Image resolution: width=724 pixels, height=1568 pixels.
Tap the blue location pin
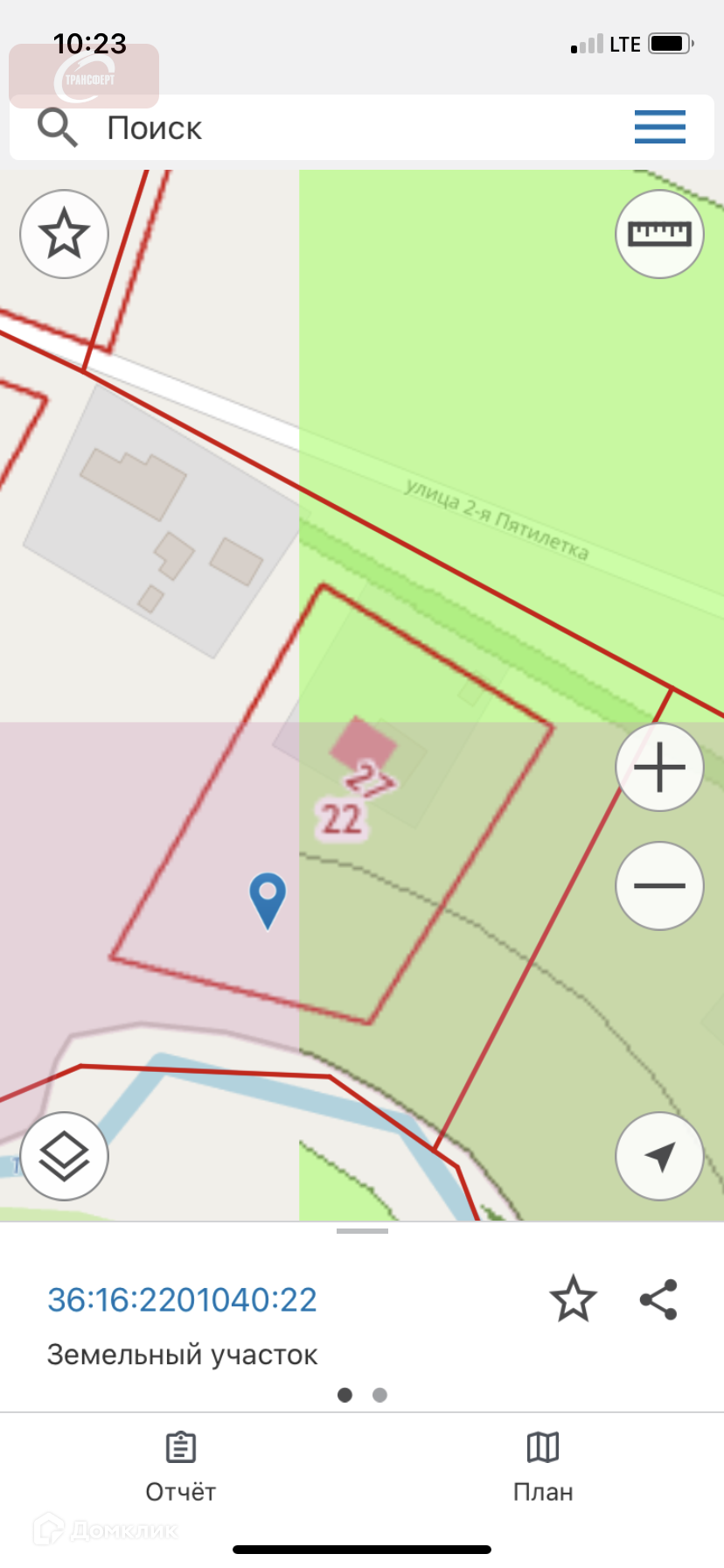[268, 898]
